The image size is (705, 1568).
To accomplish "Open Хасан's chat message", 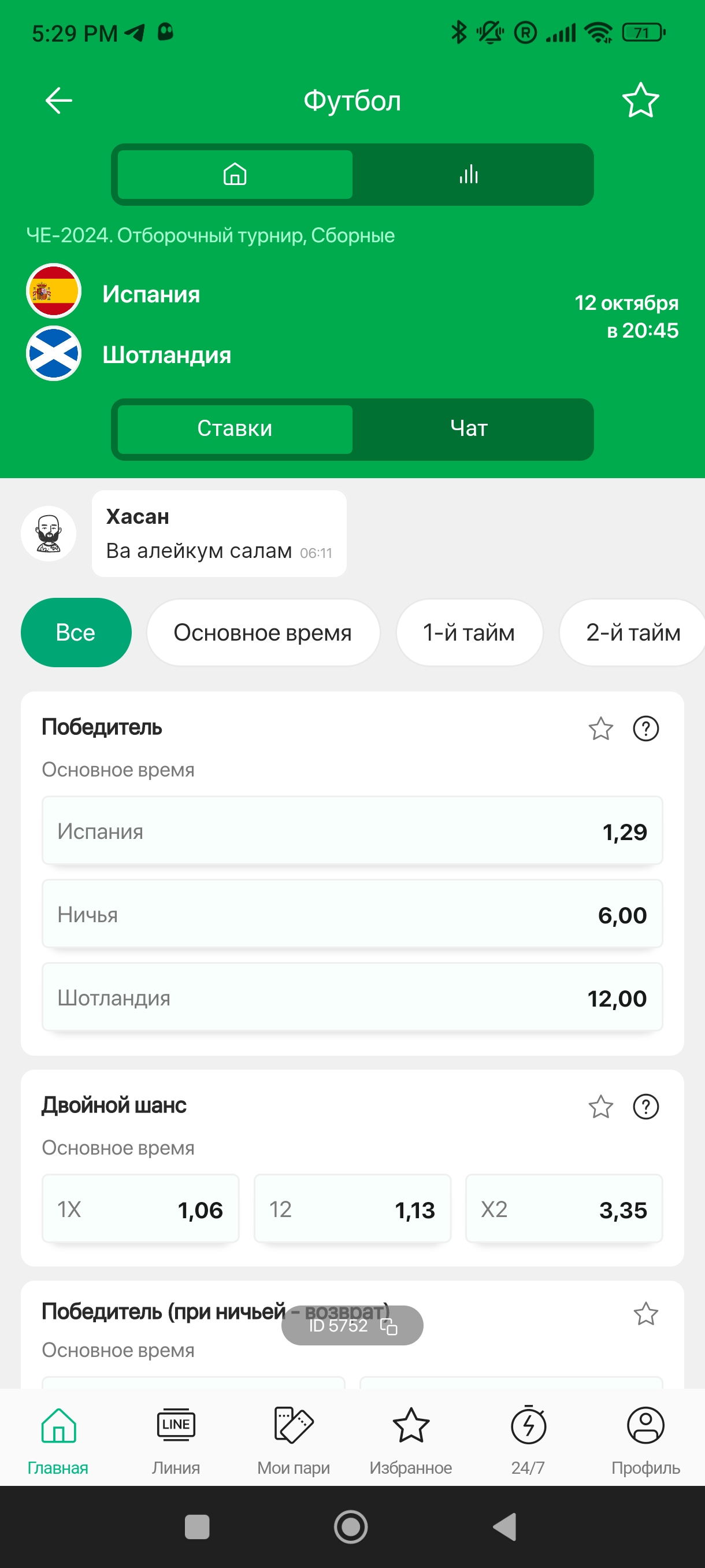I will point(219,534).
